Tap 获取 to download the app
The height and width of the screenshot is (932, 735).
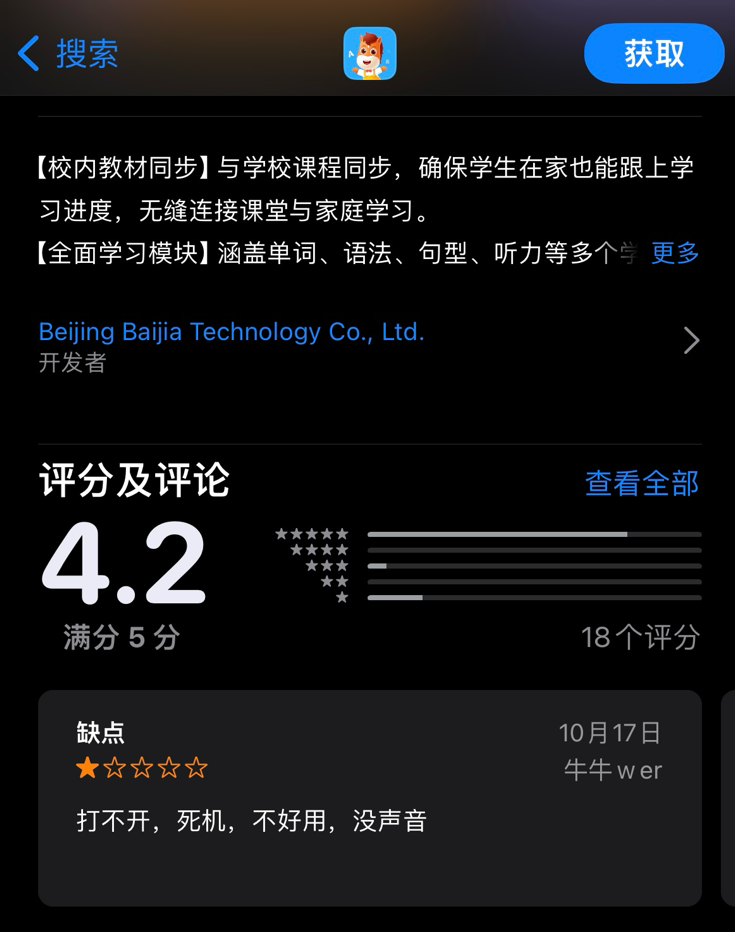[654, 54]
